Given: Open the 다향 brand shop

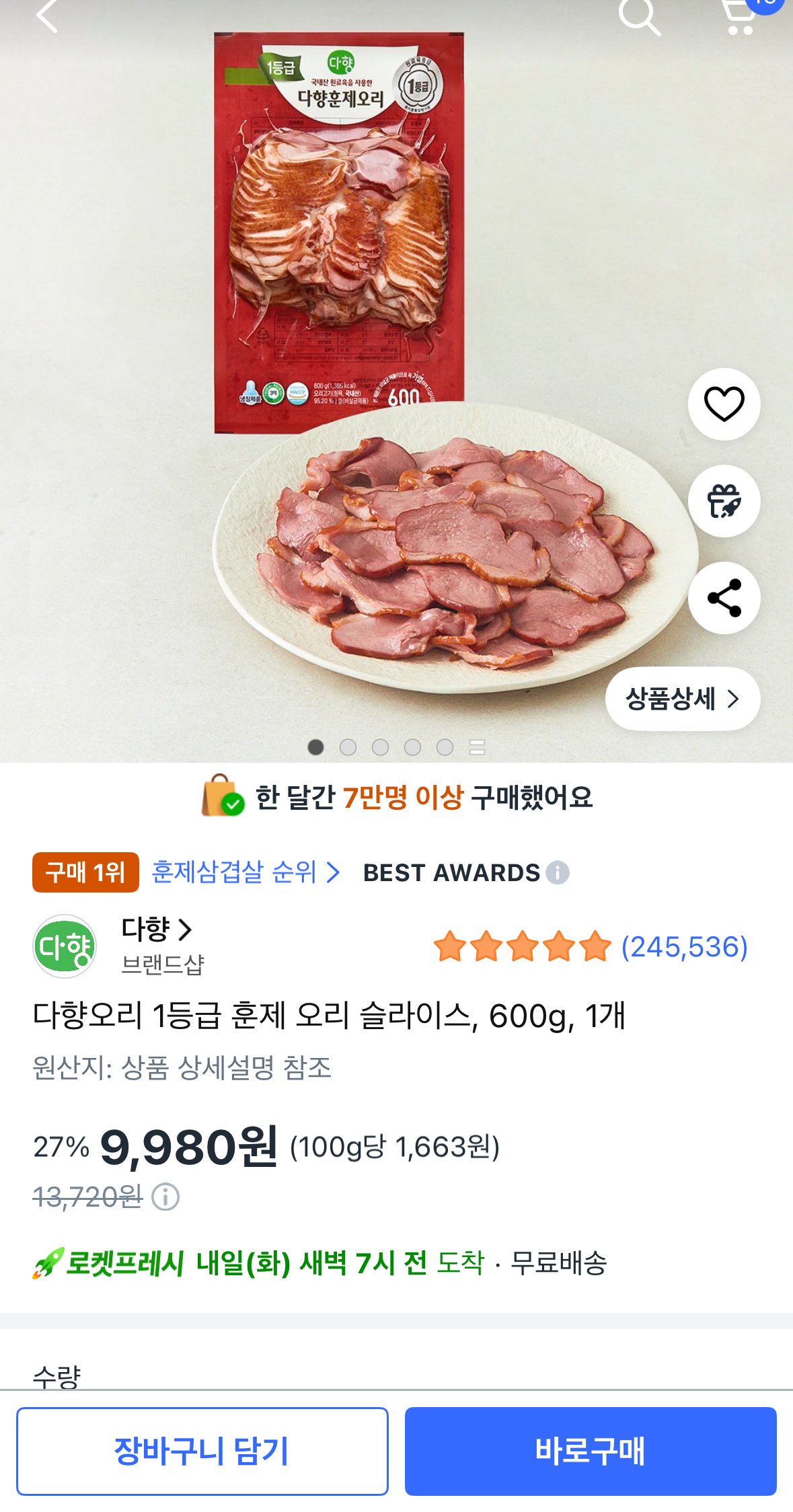Looking at the screenshot, I should 156,930.
